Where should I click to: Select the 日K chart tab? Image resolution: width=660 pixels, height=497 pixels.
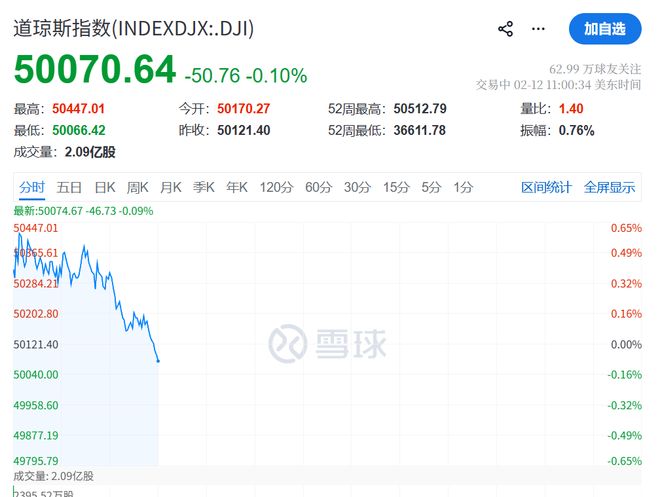point(105,187)
